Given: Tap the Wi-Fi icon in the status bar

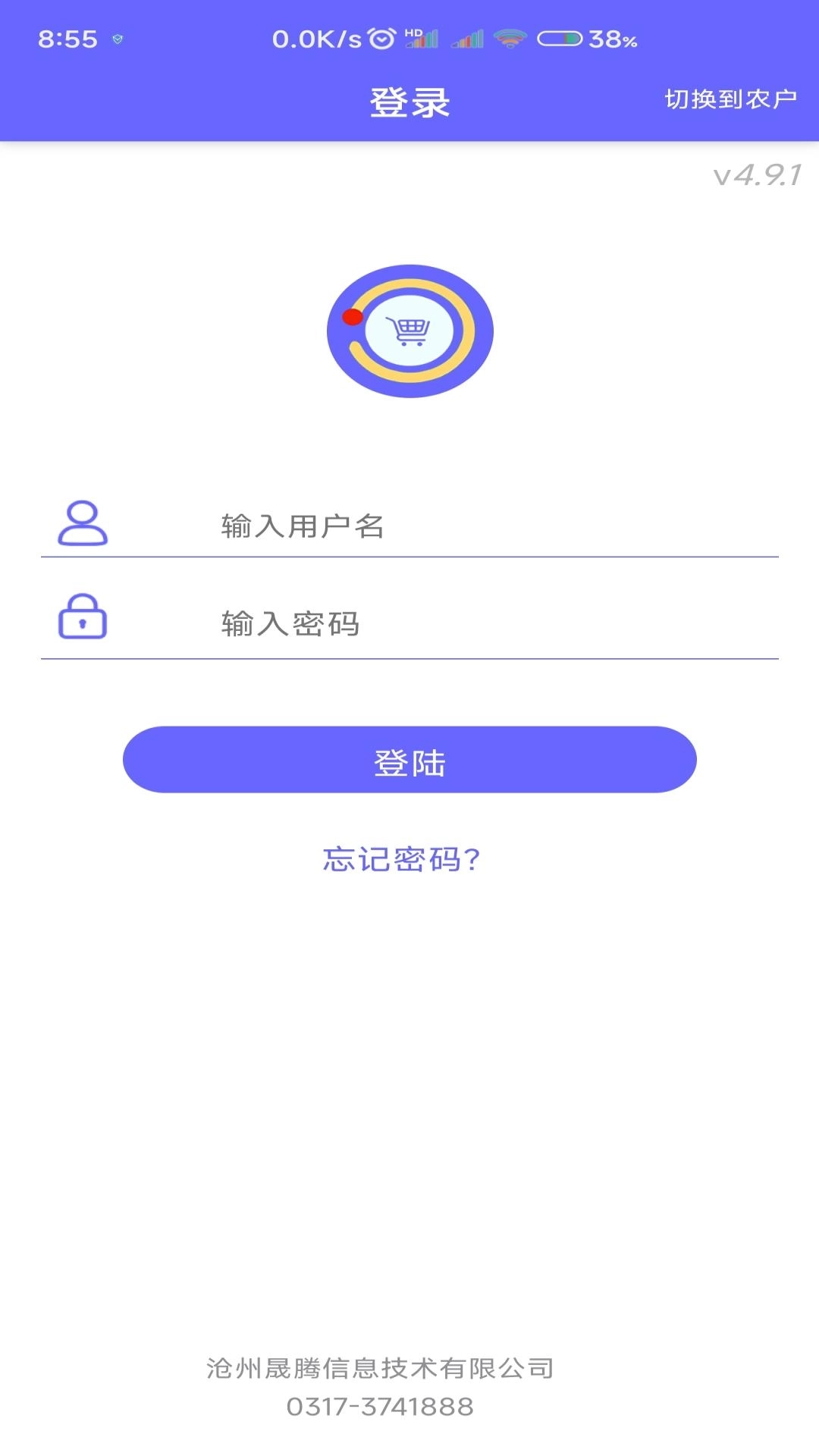Looking at the screenshot, I should pos(510,38).
